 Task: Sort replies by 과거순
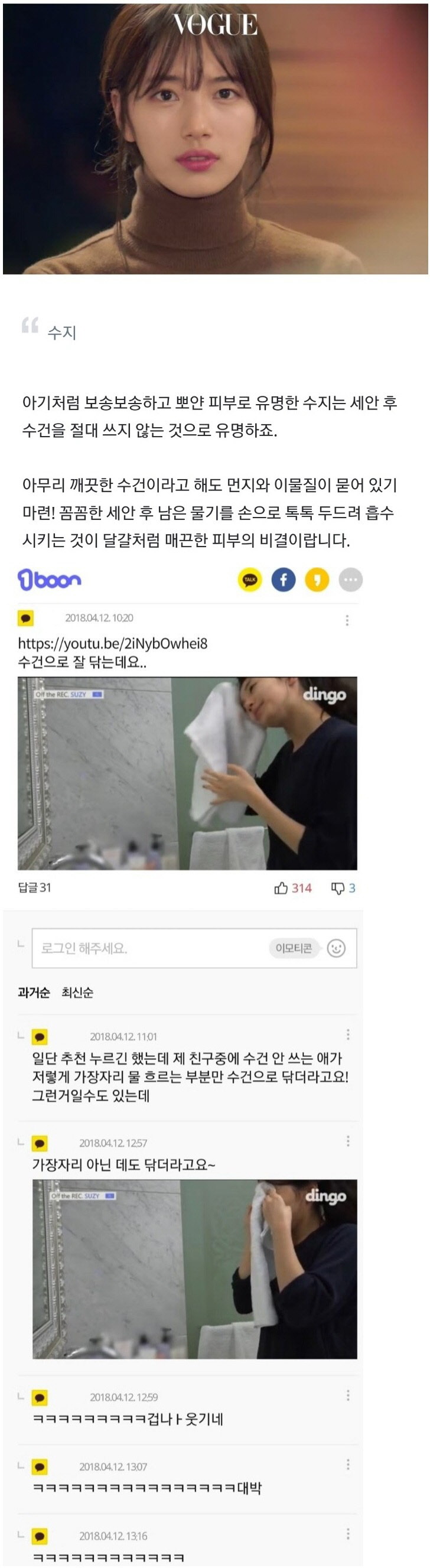coord(34,993)
